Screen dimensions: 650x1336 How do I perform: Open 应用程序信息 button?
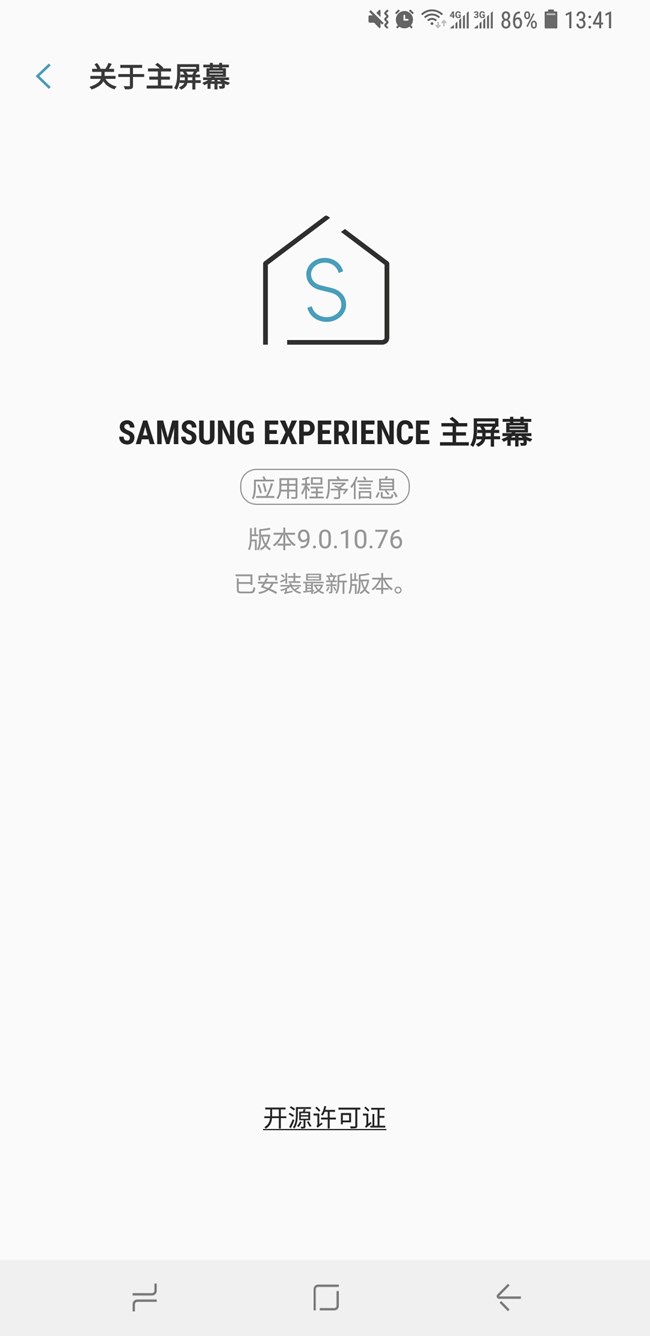coord(324,488)
